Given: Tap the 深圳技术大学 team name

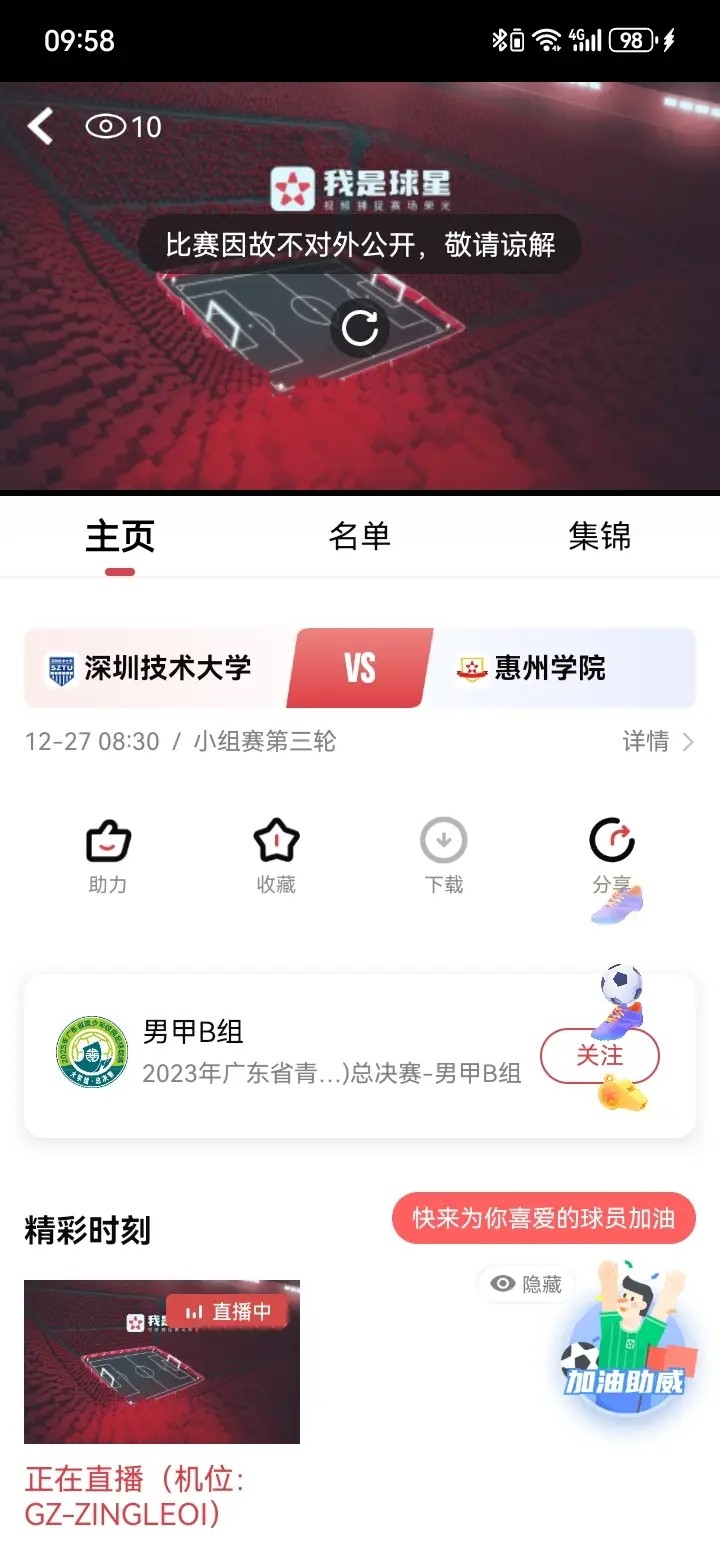Looking at the screenshot, I should [167, 668].
